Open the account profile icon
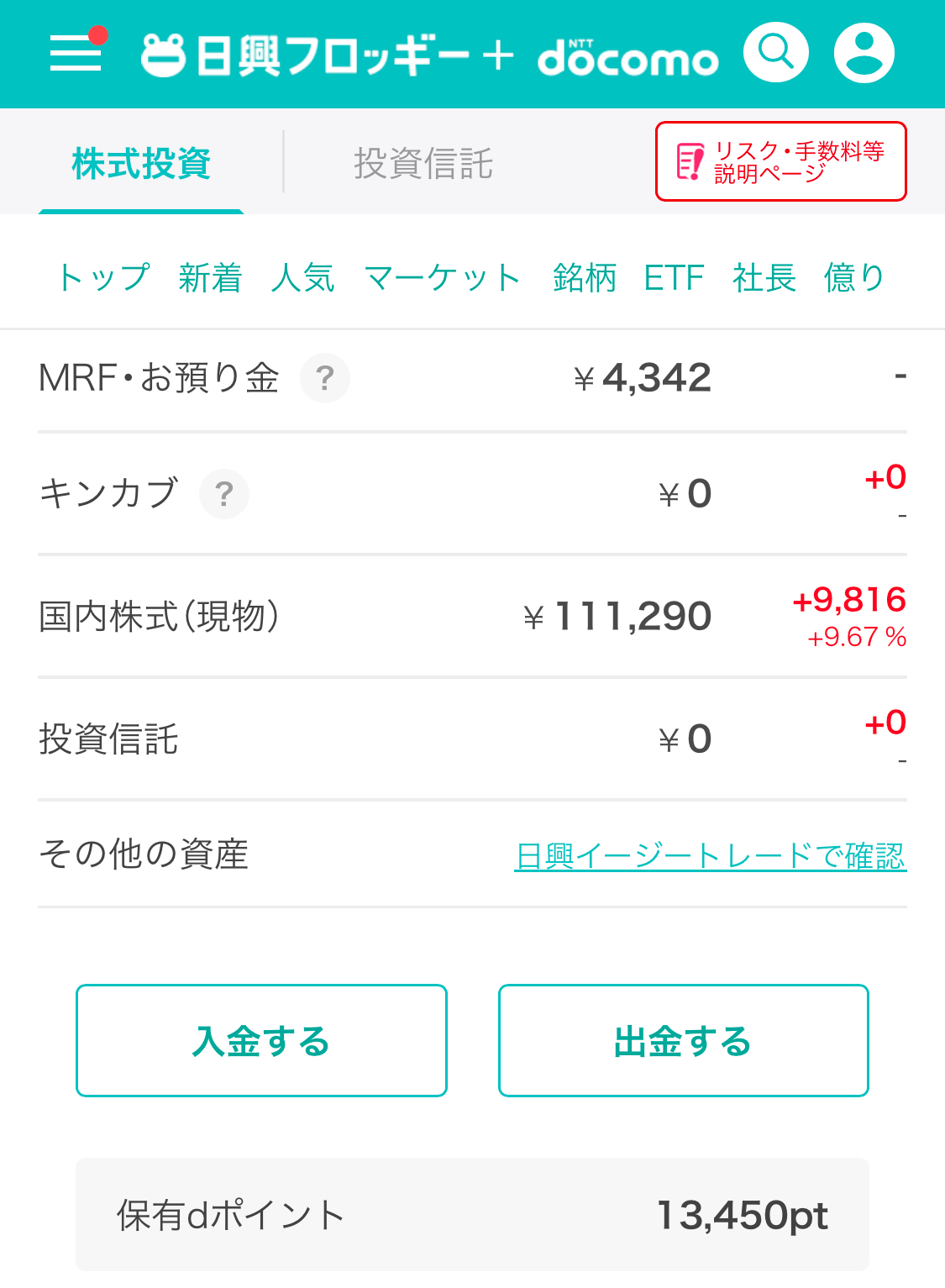 864,53
